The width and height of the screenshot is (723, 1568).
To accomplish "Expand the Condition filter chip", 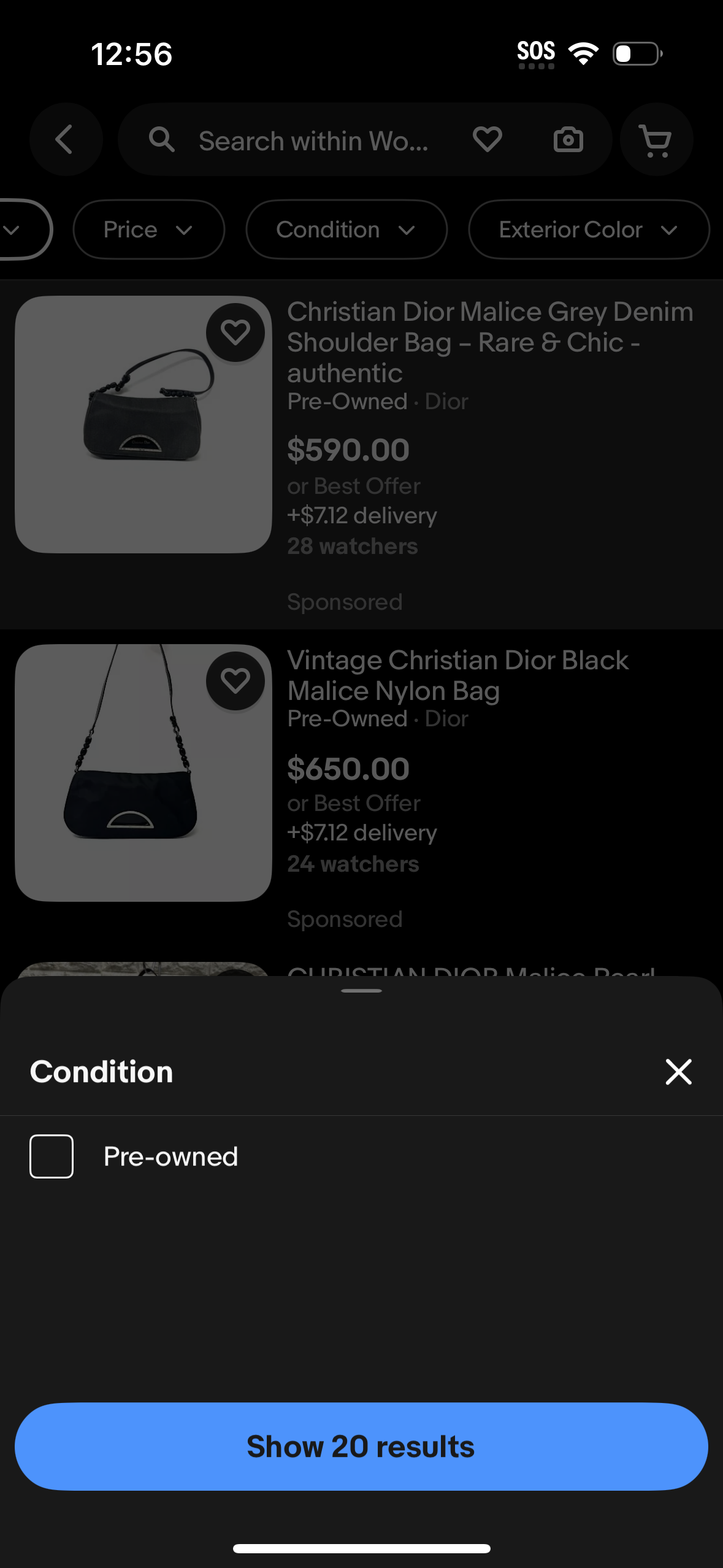I will pyautogui.click(x=346, y=229).
